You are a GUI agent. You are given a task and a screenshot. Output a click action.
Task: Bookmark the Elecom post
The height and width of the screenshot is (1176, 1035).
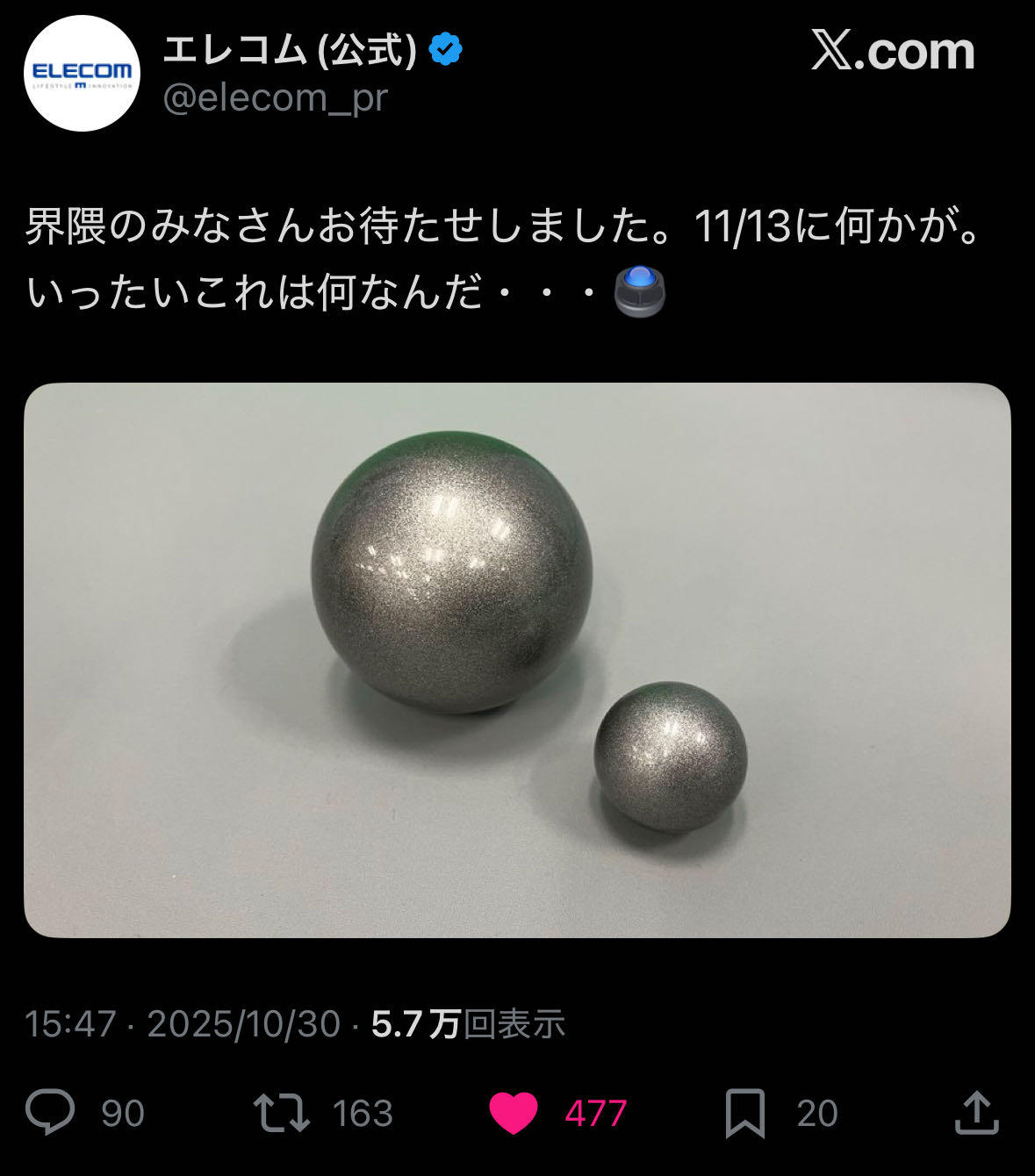click(x=744, y=1113)
